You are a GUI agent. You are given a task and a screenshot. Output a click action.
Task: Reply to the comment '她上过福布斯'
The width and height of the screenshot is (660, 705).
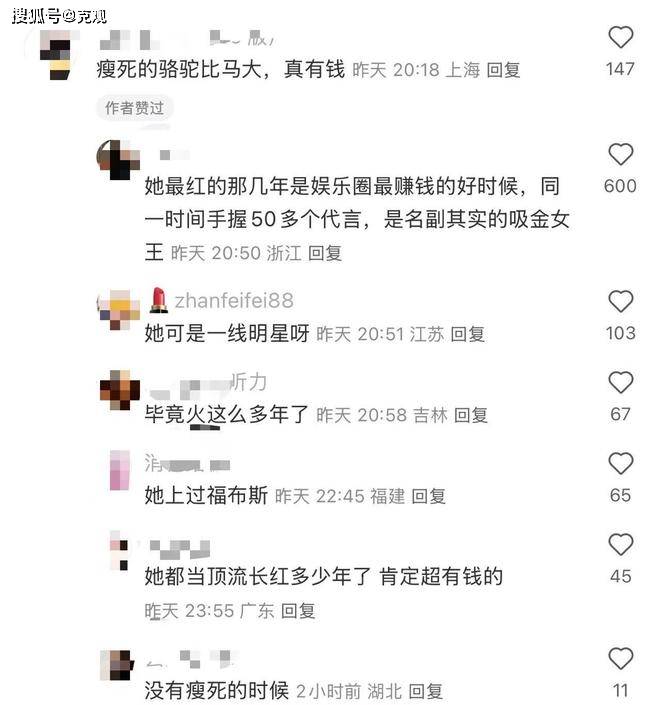tap(428, 495)
